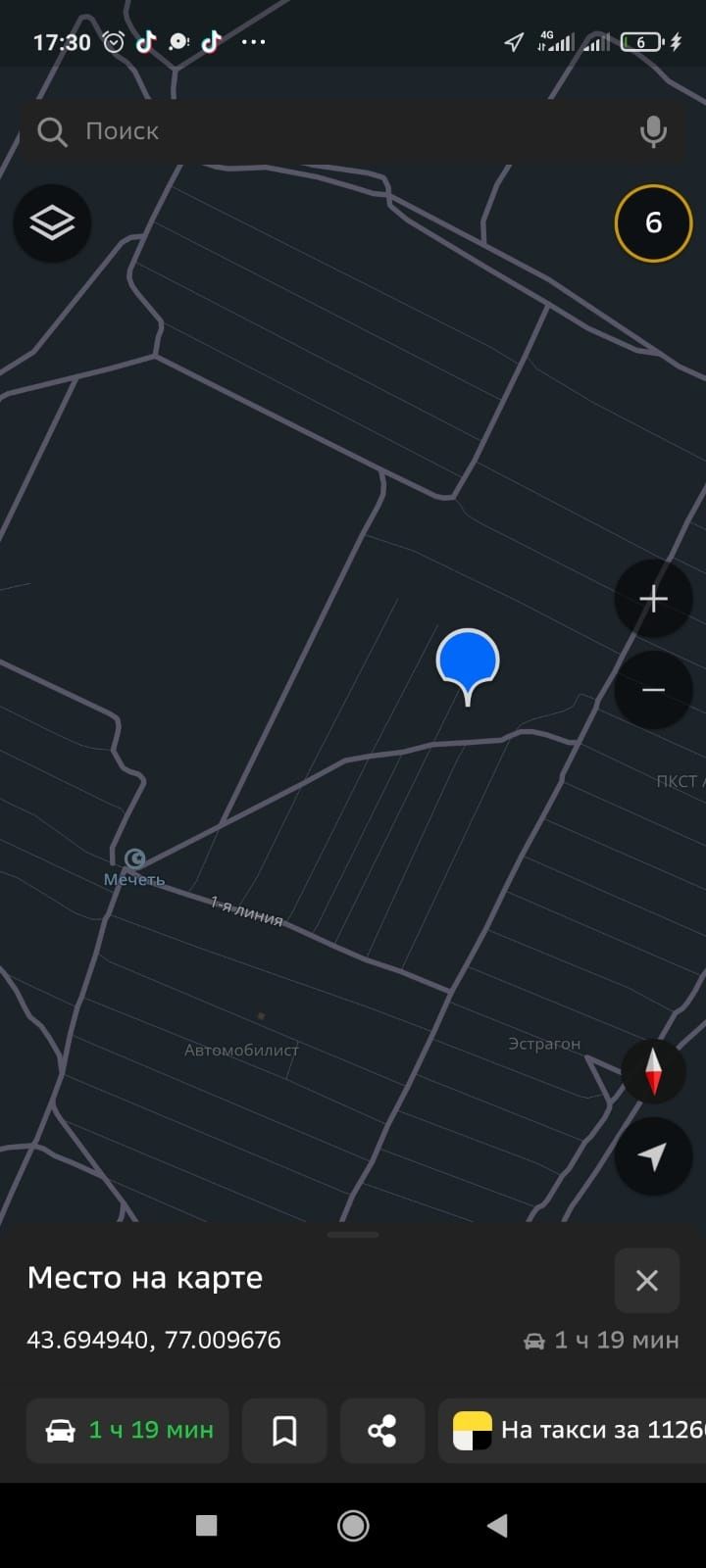
Task: Bookmark this place on the map
Action: (284, 1431)
